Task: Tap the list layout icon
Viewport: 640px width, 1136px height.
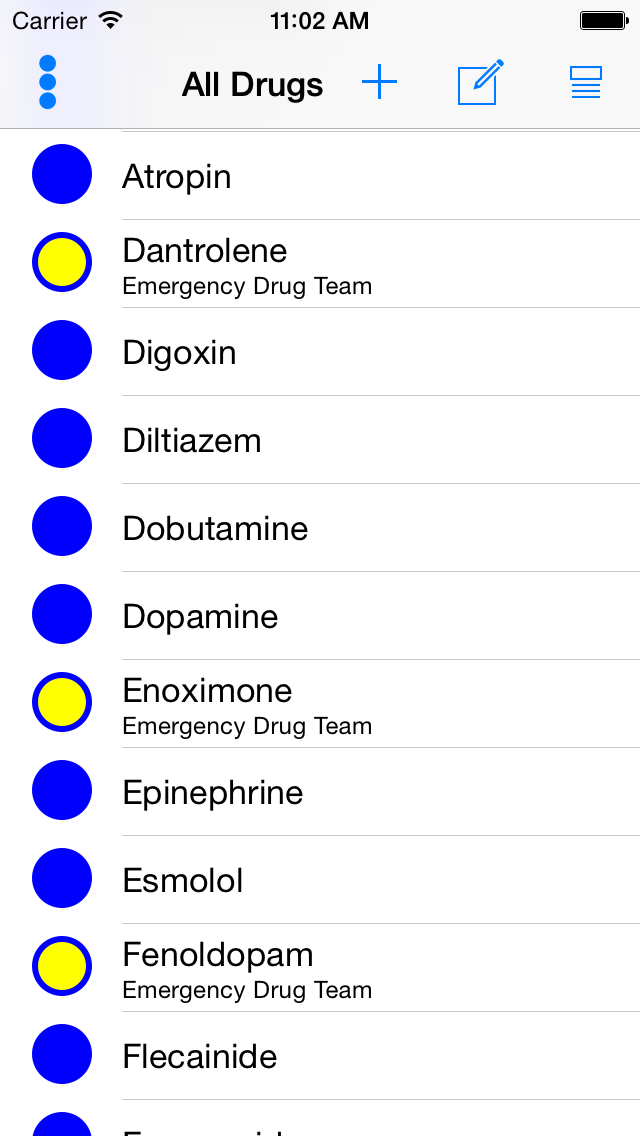Action: [586, 83]
